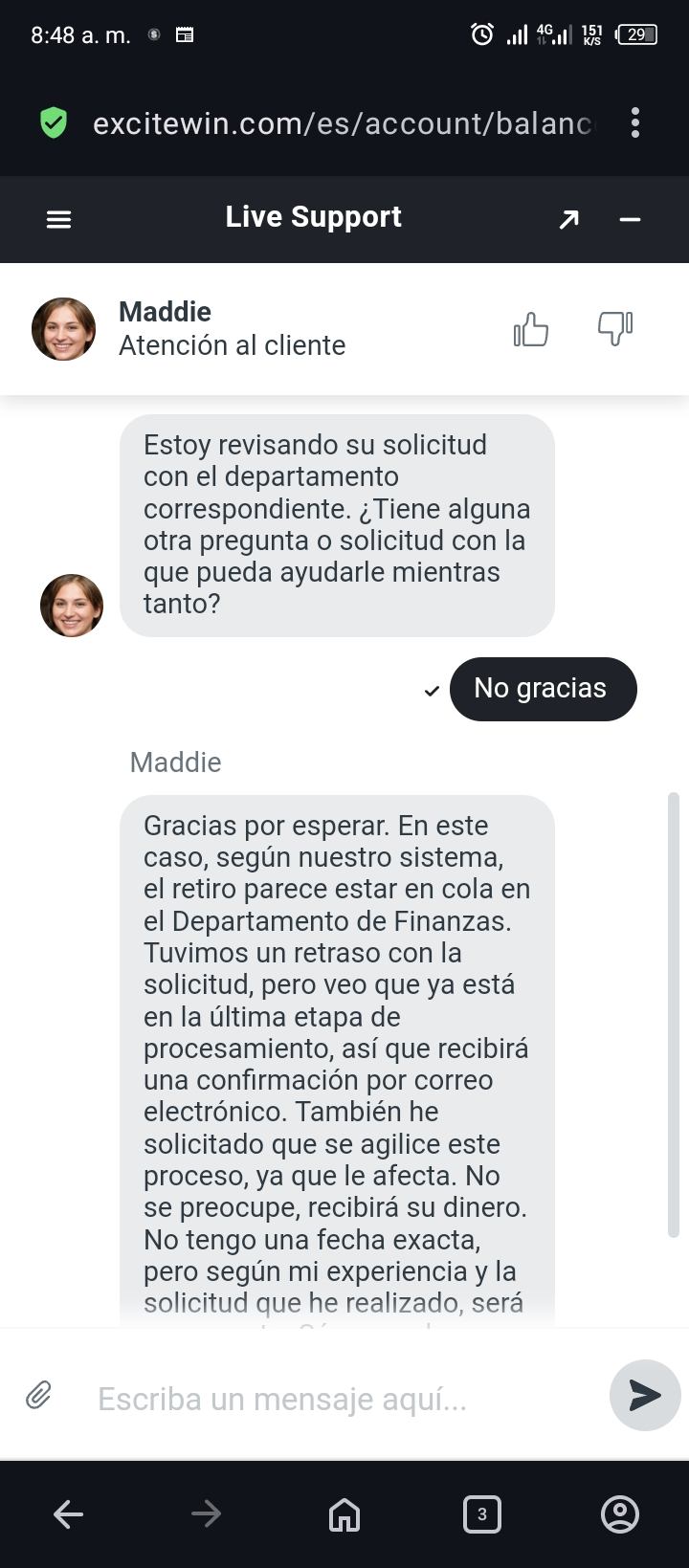The height and width of the screenshot is (1568, 689).
Task: Pop out the chat with arrow icon
Action: (569, 220)
